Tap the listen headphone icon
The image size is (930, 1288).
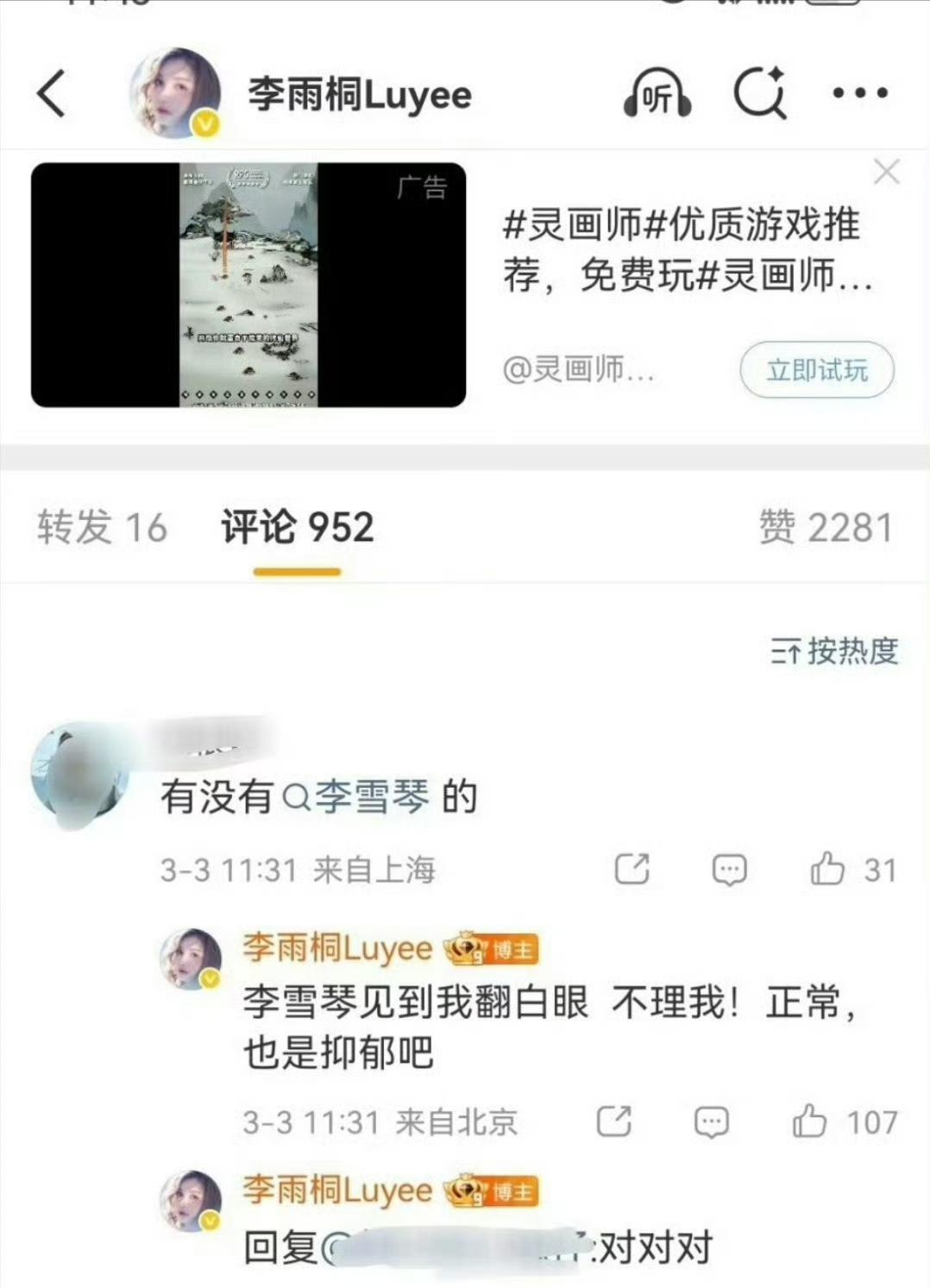tap(657, 93)
